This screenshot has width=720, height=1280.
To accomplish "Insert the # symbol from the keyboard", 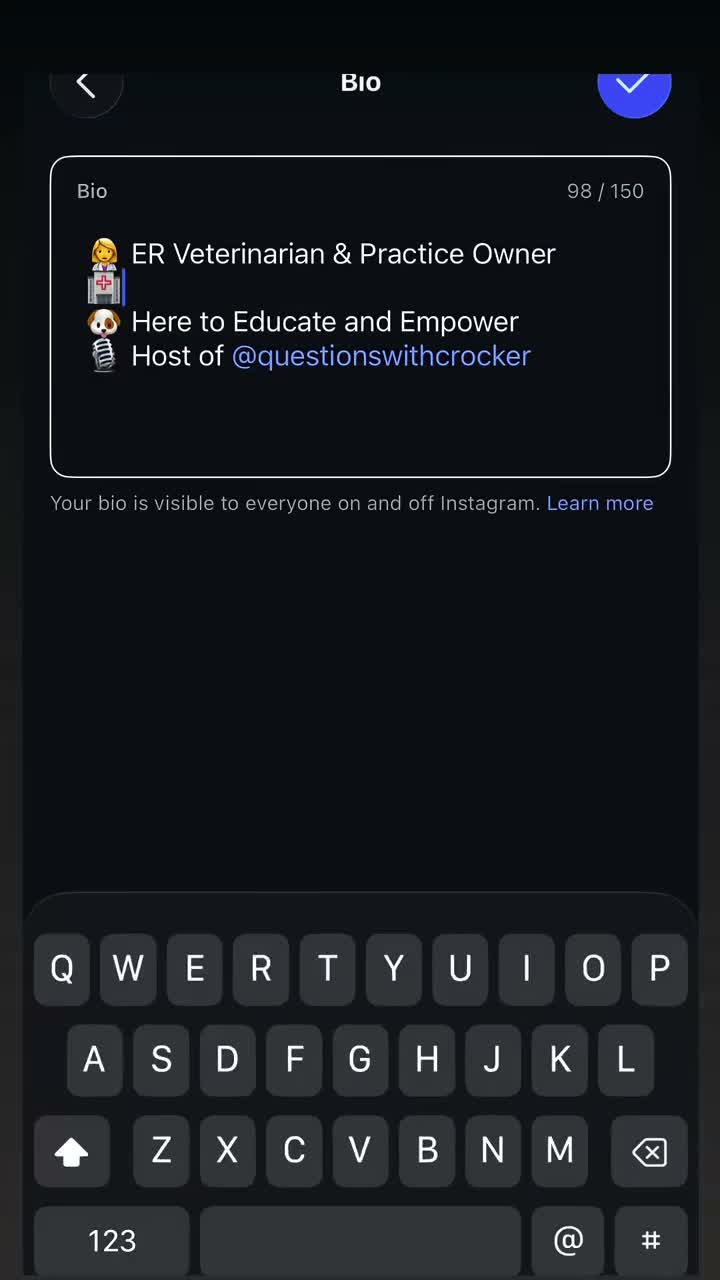I will coord(651,1241).
